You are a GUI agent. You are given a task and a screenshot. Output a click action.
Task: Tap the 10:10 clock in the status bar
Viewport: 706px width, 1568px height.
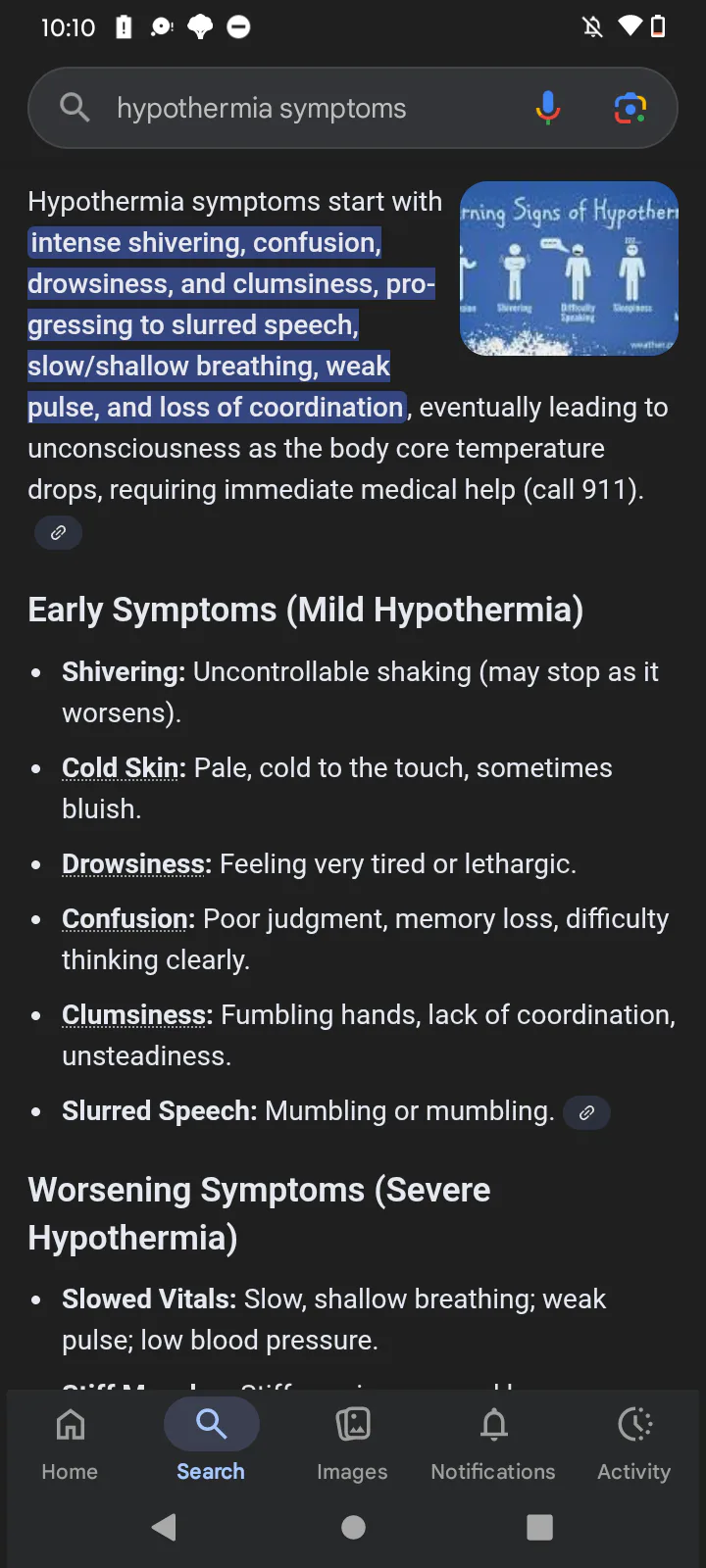coord(68,27)
